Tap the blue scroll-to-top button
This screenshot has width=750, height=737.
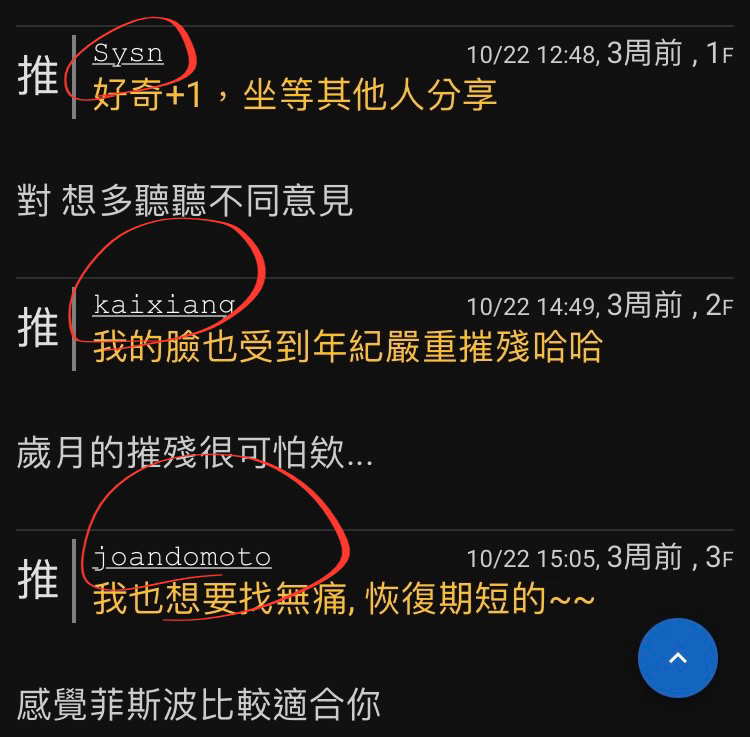678,658
